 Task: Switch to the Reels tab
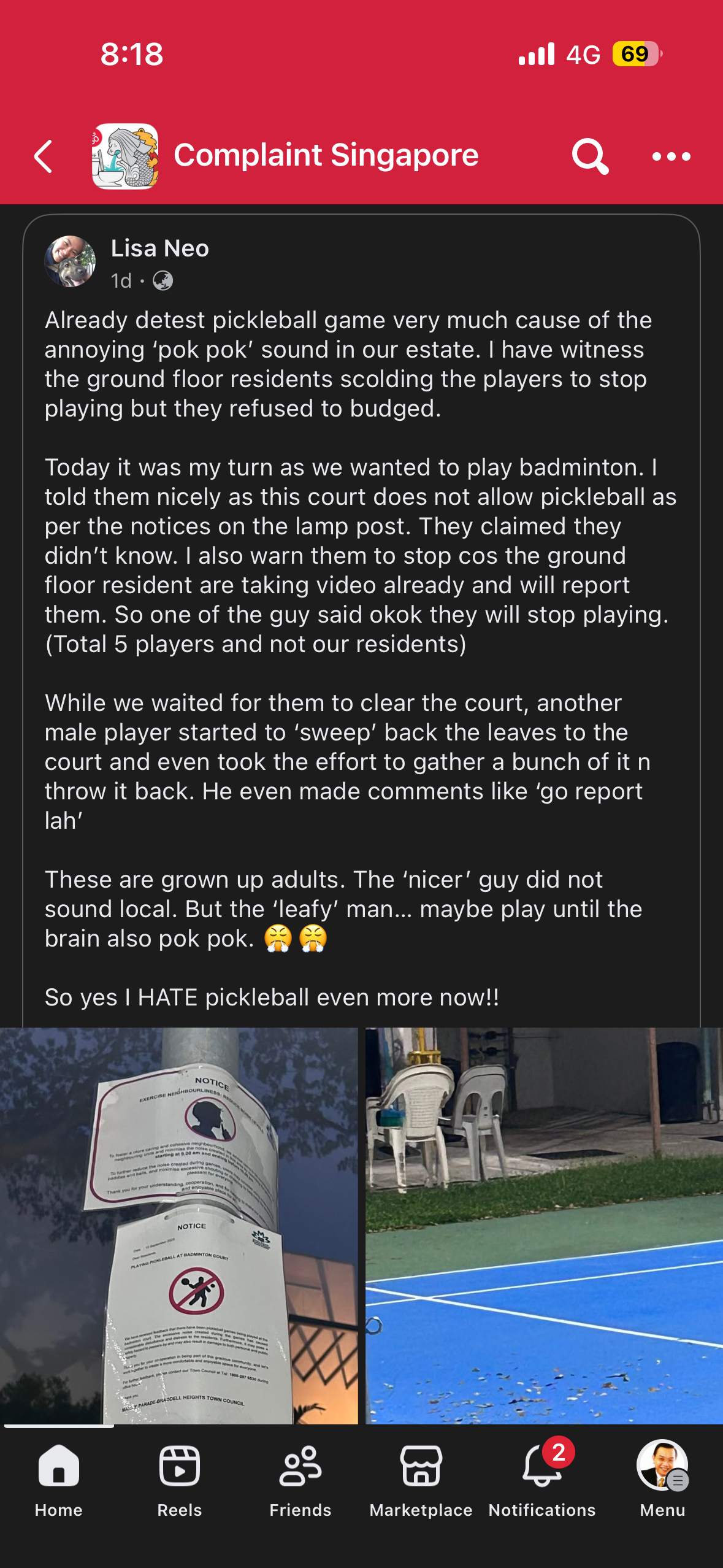coord(179,1479)
